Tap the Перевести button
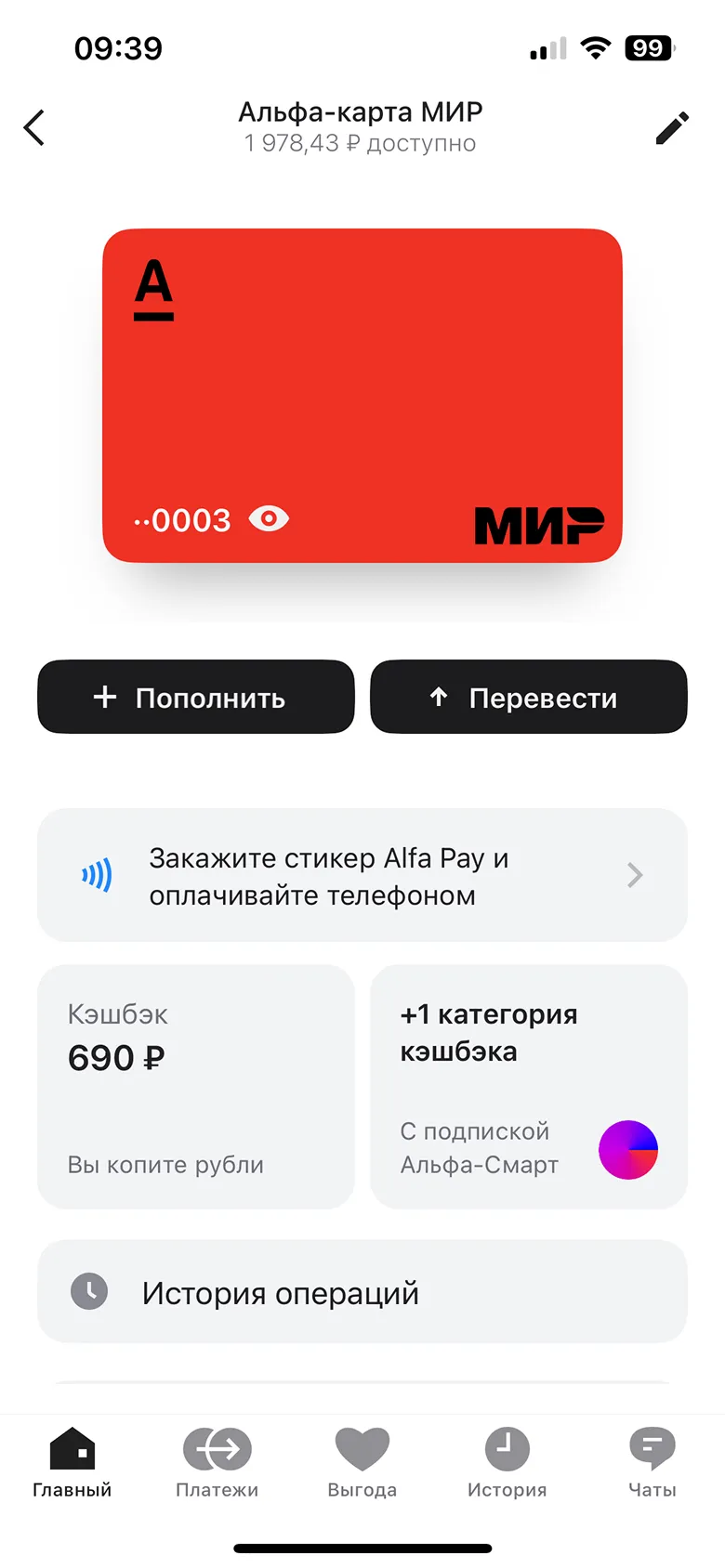The image size is (725, 1568). pyautogui.click(x=528, y=698)
